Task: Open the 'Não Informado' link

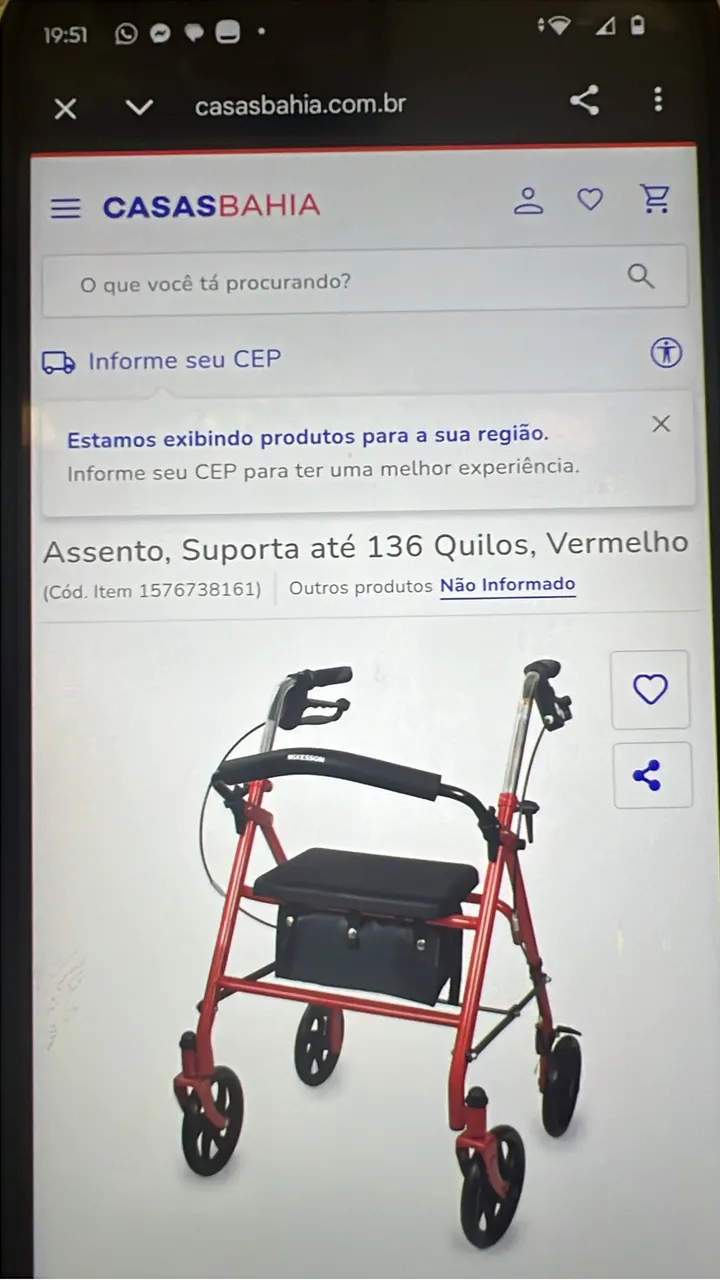Action: tap(508, 586)
